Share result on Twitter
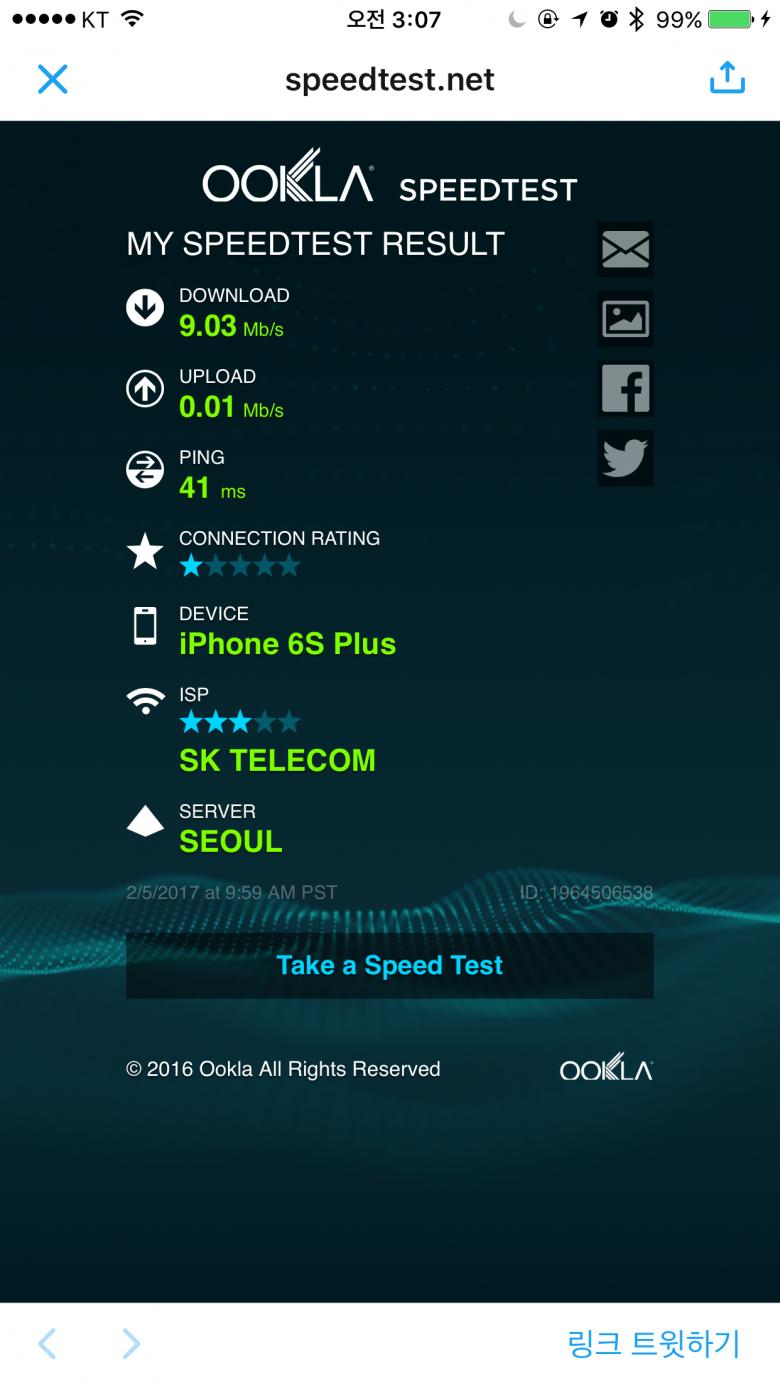The width and height of the screenshot is (780, 1386). coord(625,459)
